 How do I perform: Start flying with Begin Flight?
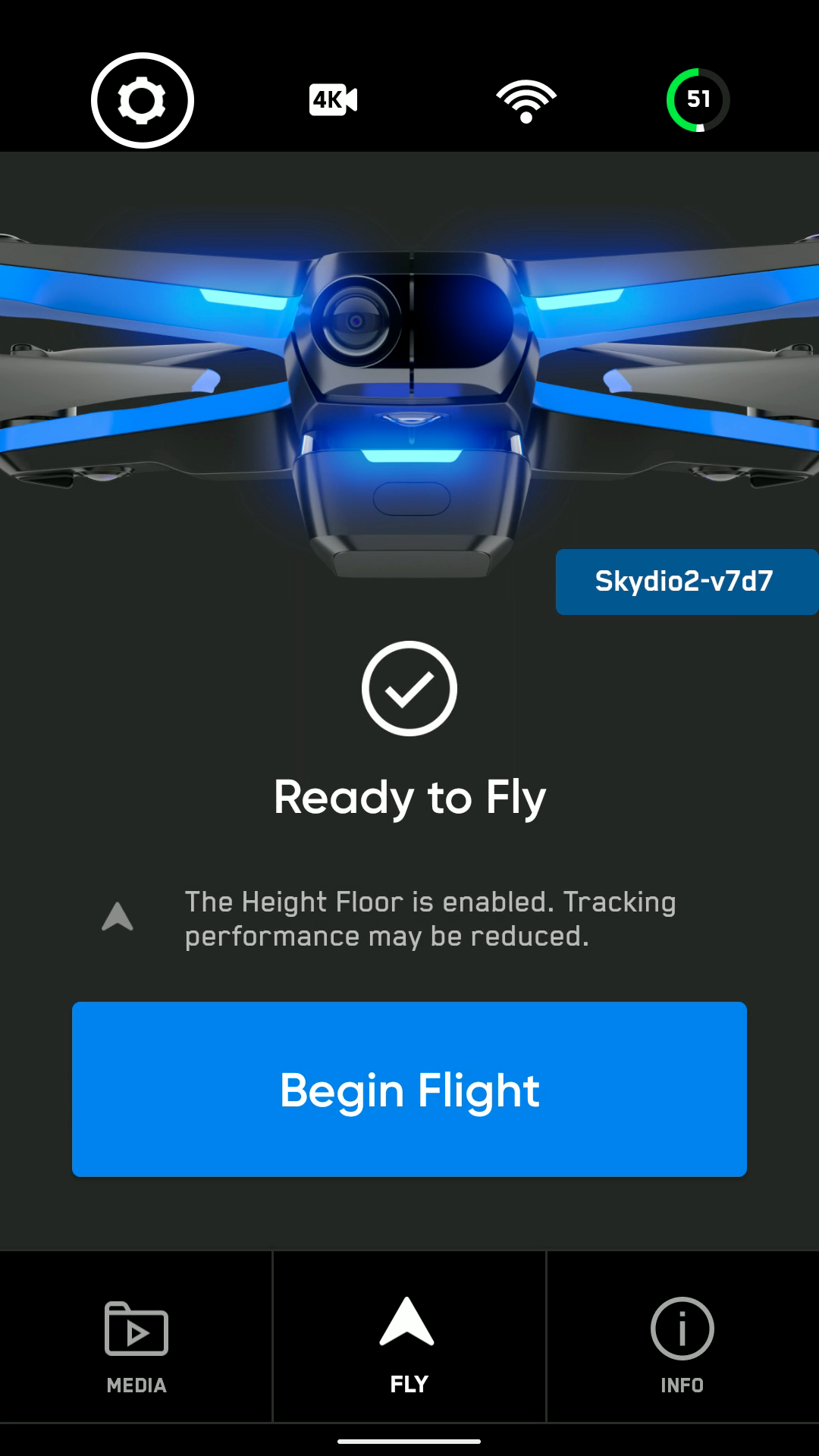click(409, 1090)
